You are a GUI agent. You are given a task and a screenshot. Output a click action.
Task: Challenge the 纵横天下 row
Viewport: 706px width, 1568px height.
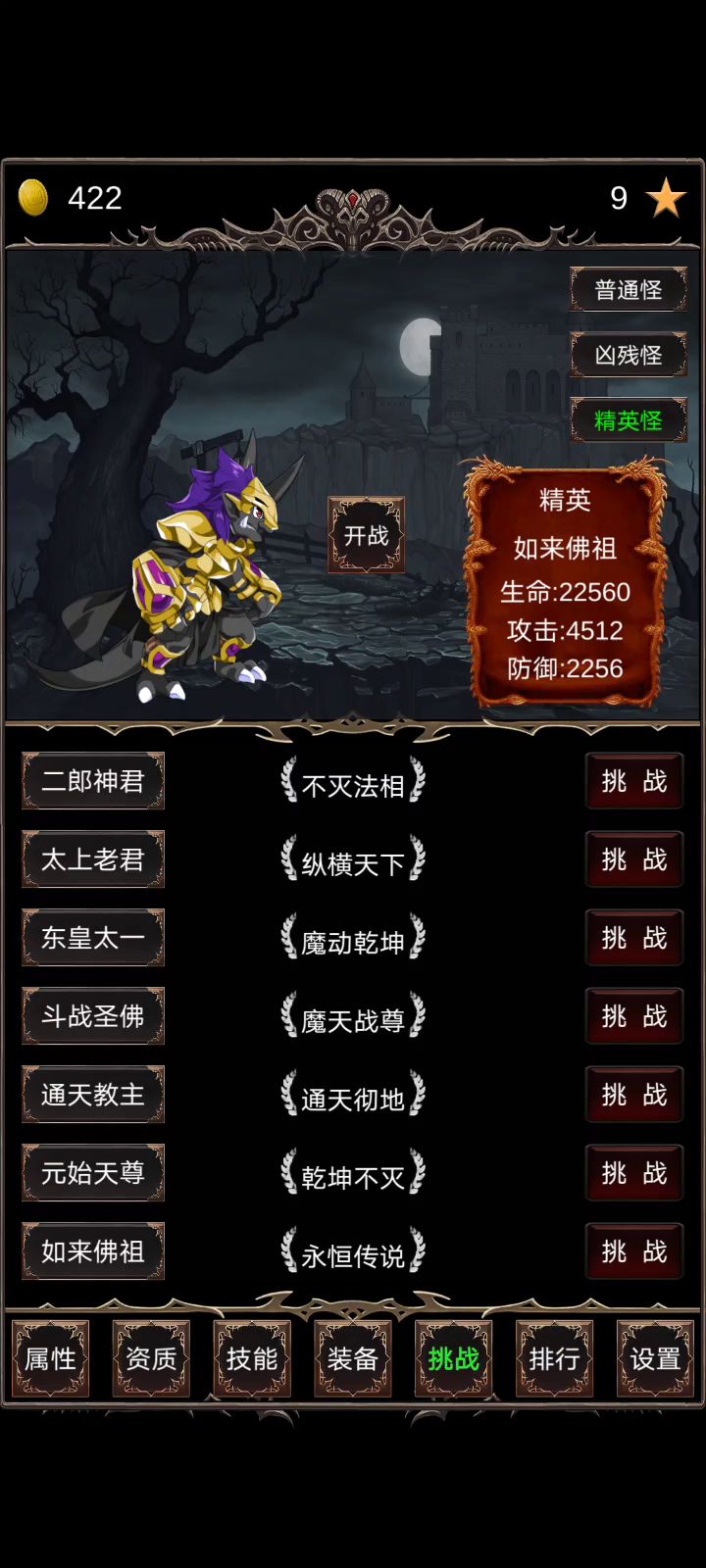point(634,859)
